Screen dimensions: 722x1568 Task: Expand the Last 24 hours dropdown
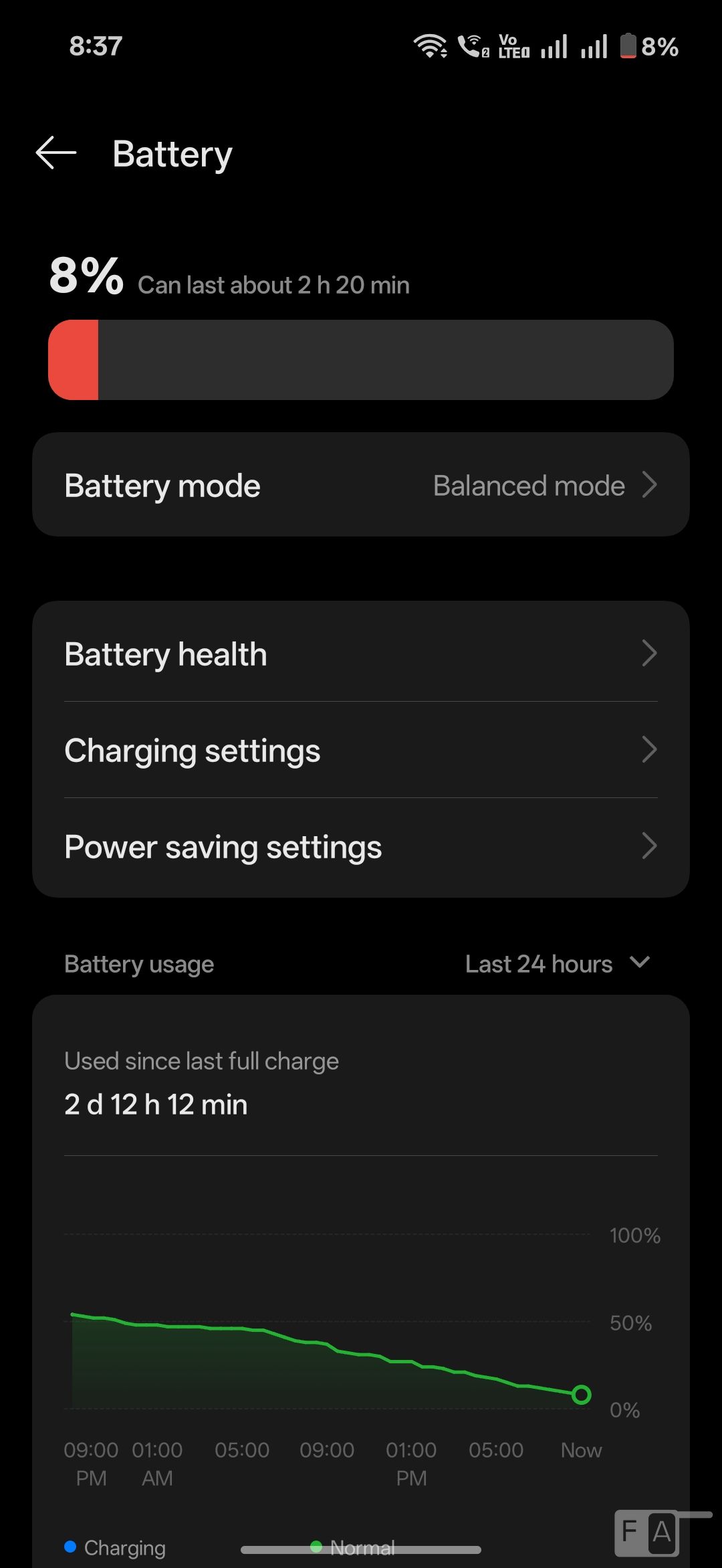click(557, 964)
